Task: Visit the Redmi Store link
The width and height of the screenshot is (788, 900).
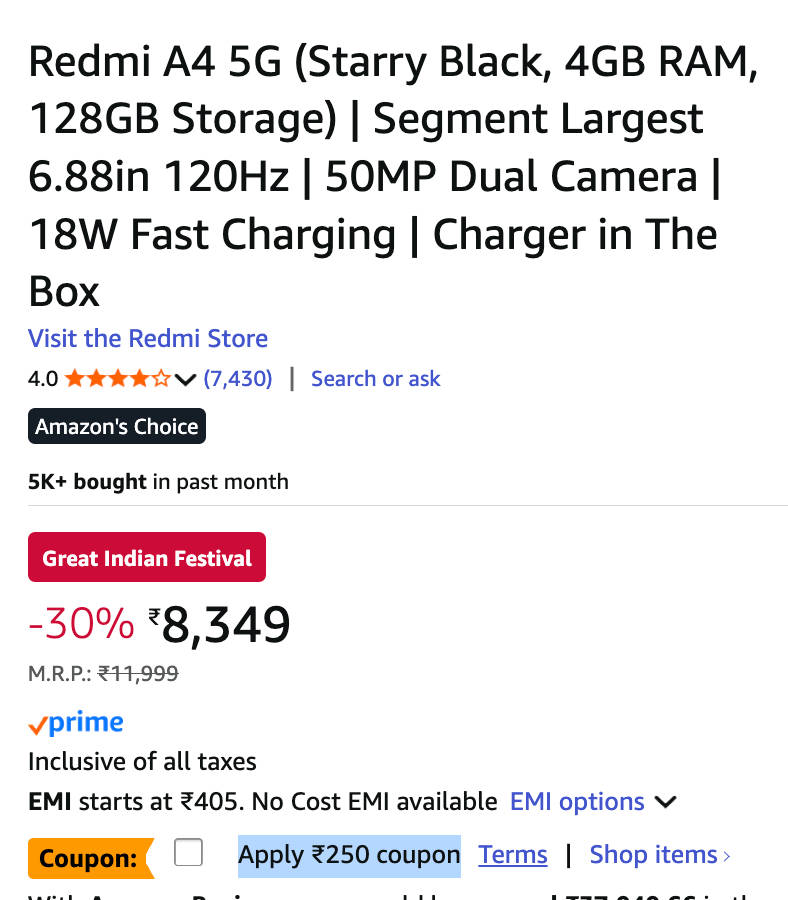Action: (148, 338)
